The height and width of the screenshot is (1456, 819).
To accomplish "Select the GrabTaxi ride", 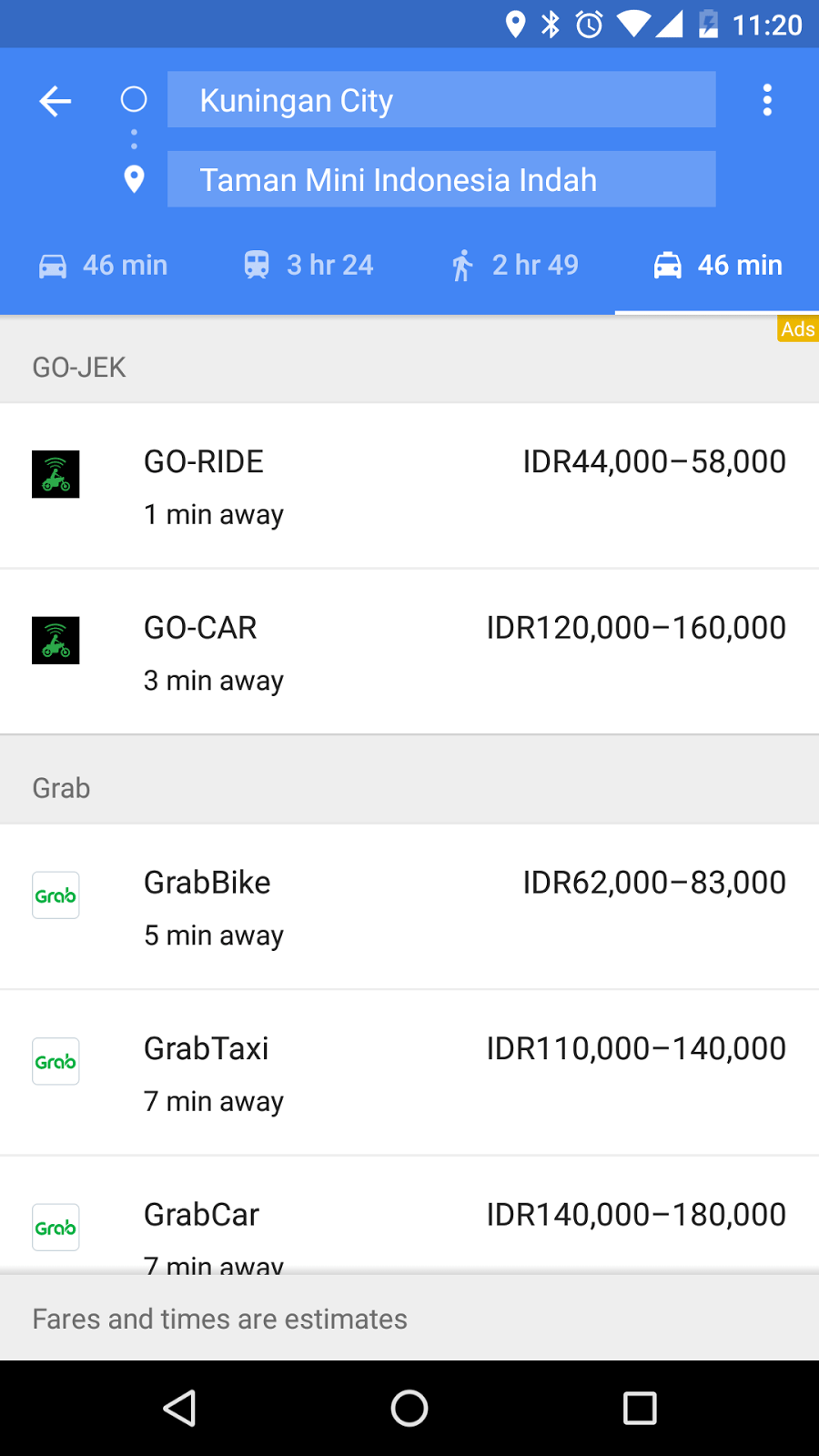I will point(409,1073).
